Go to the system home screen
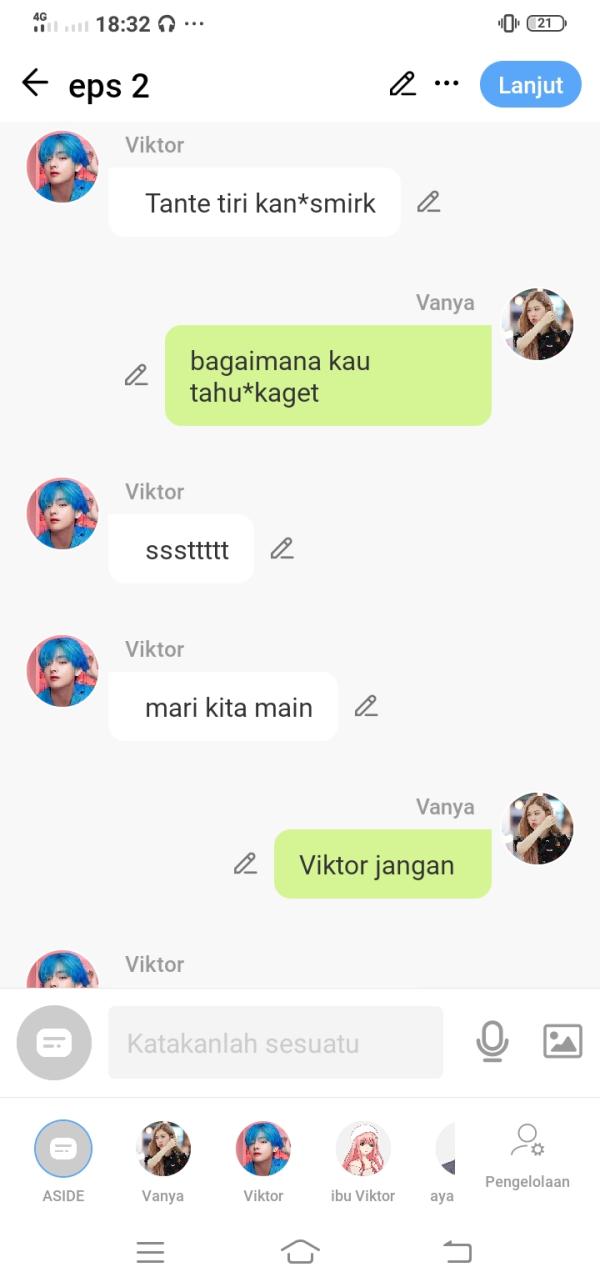 (x=300, y=1251)
